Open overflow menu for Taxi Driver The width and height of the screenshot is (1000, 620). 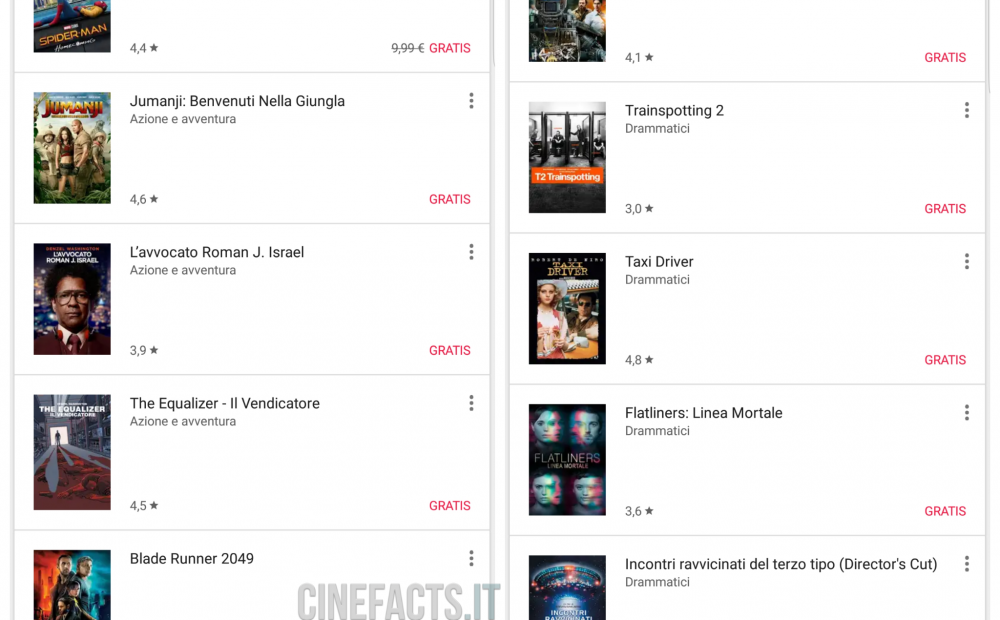pos(966,261)
